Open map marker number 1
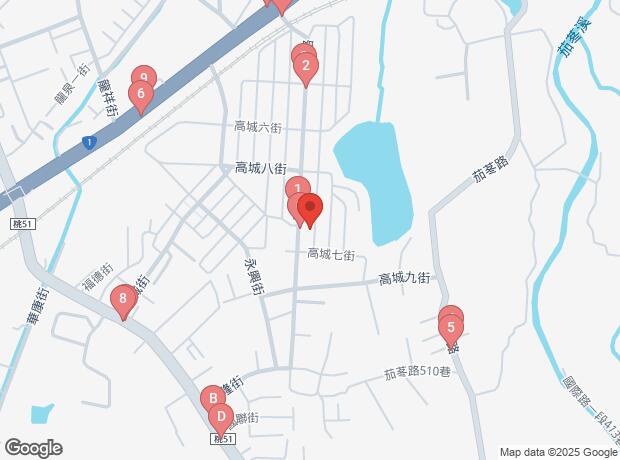The height and width of the screenshot is (460, 620). pos(296,187)
